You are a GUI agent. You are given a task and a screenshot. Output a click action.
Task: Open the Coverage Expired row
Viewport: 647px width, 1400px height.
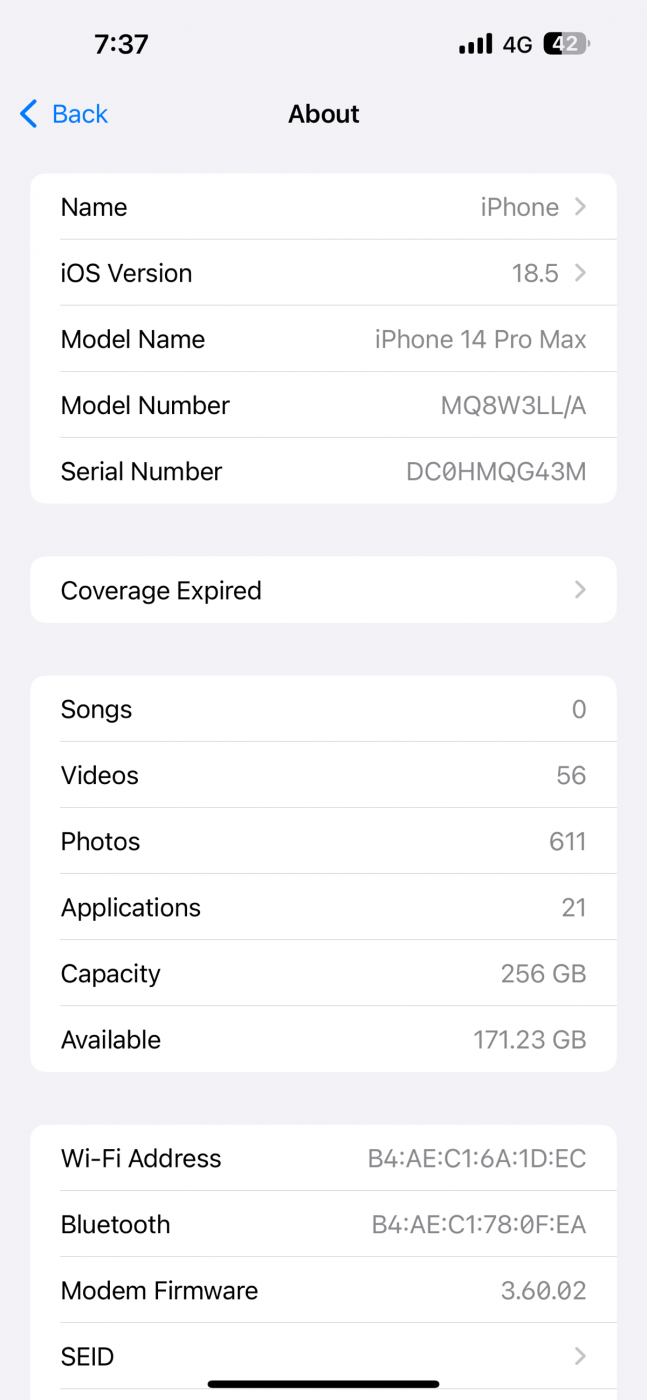coord(323,590)
